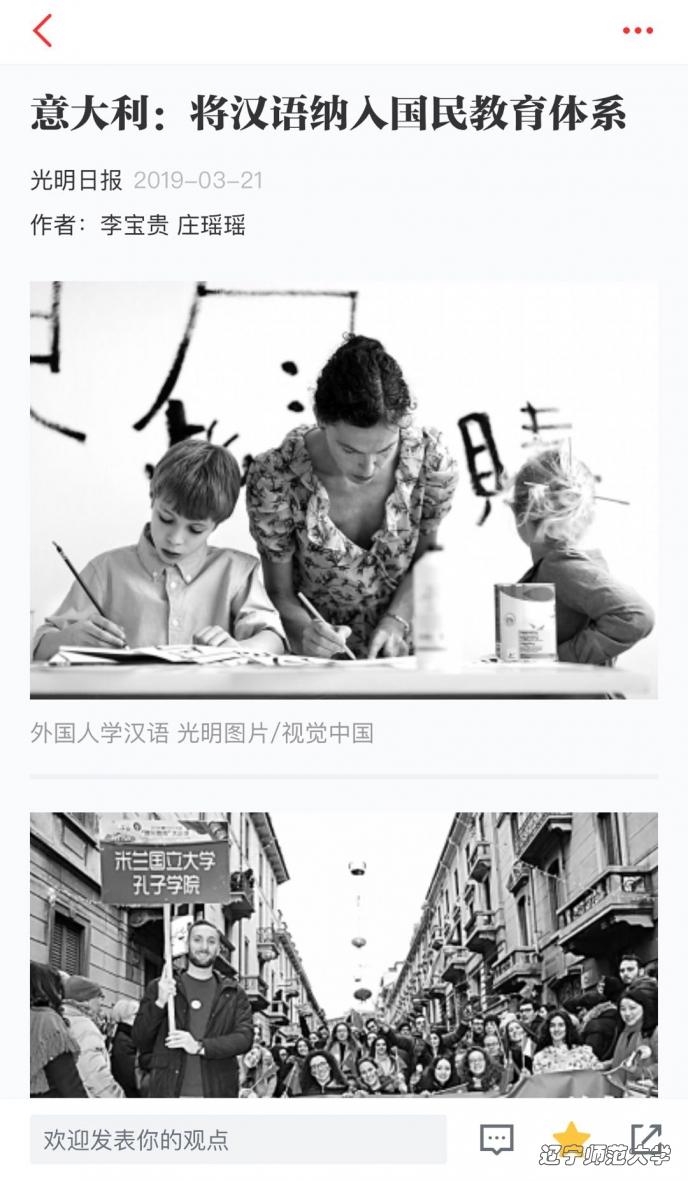The width and height of the screenshot is (688, 1181).
Task: Go back using the red arrow
Action: (42, 31)
